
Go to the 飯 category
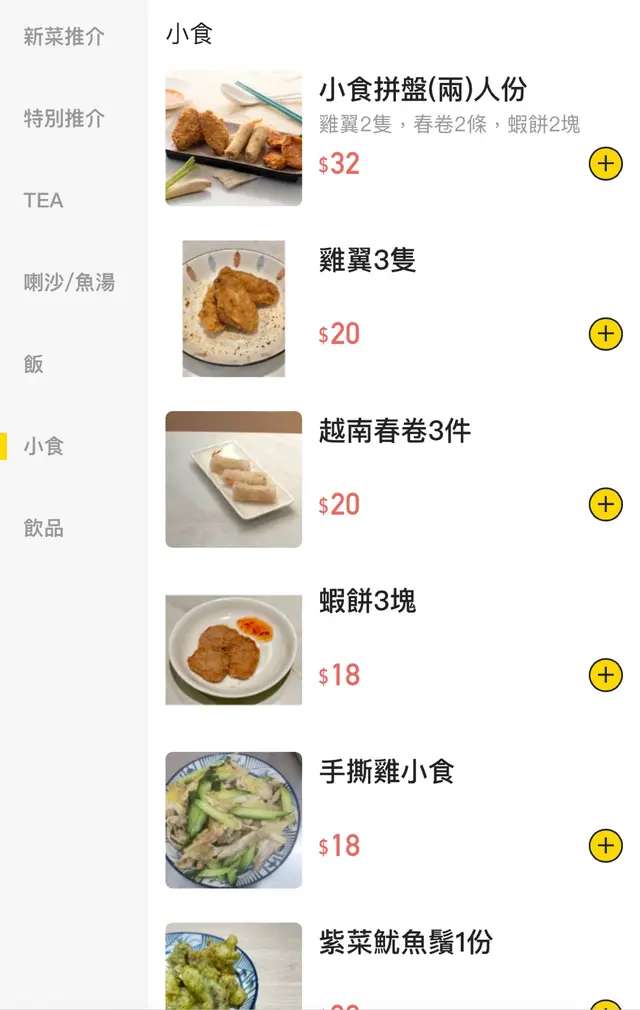(34, 365)
